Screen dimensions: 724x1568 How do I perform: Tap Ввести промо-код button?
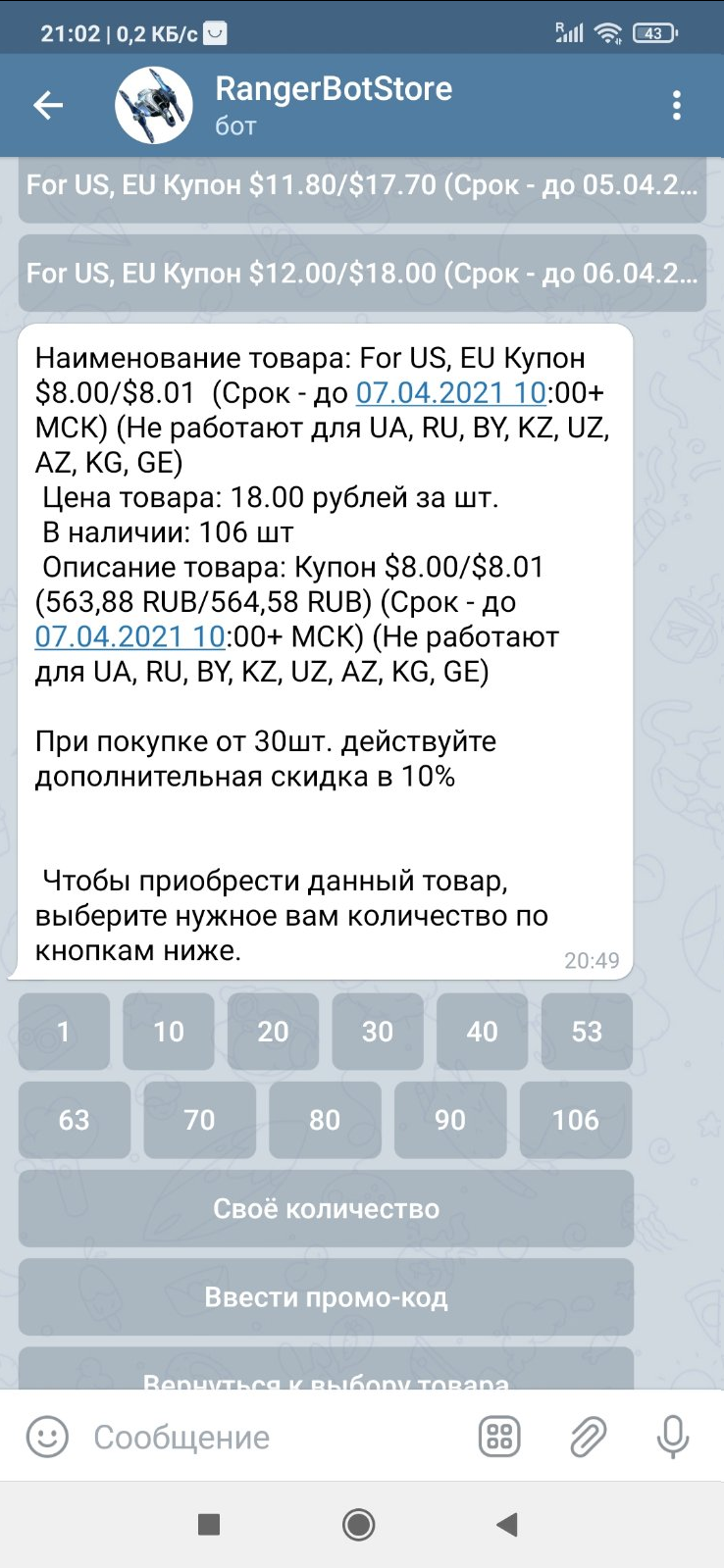[326, 1297]
